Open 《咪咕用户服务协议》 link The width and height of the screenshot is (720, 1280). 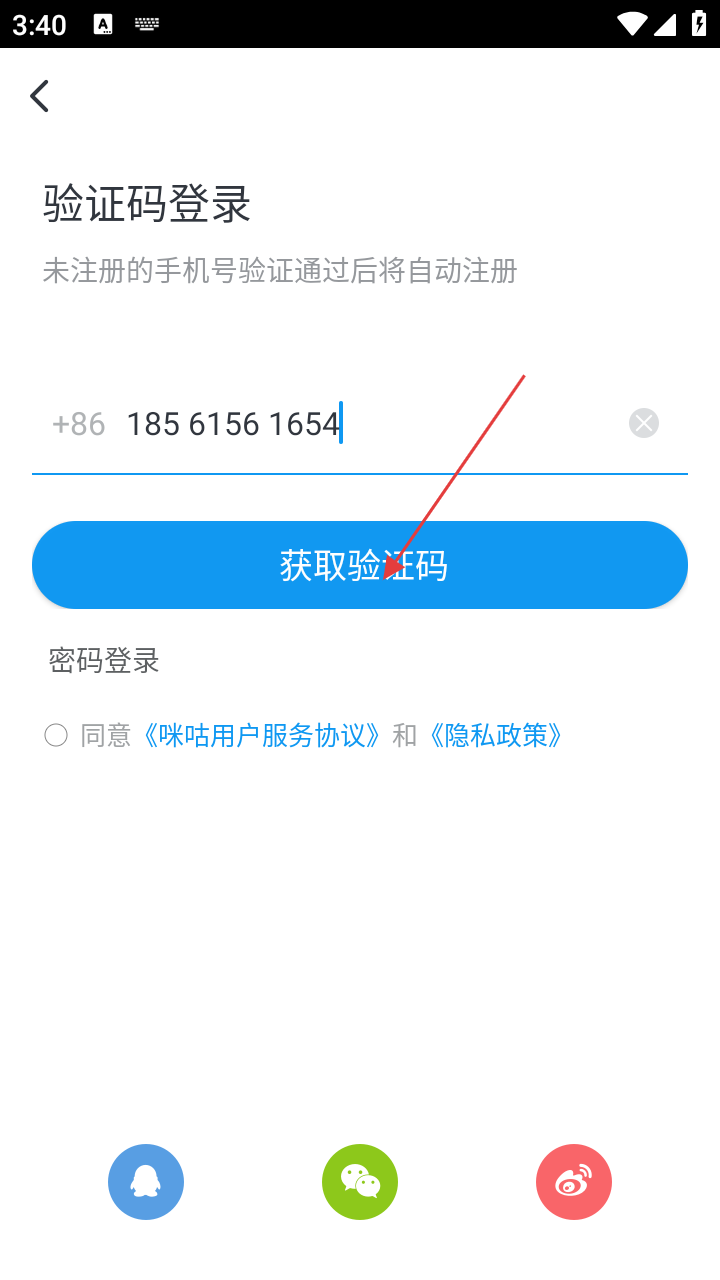pos(263,736)
